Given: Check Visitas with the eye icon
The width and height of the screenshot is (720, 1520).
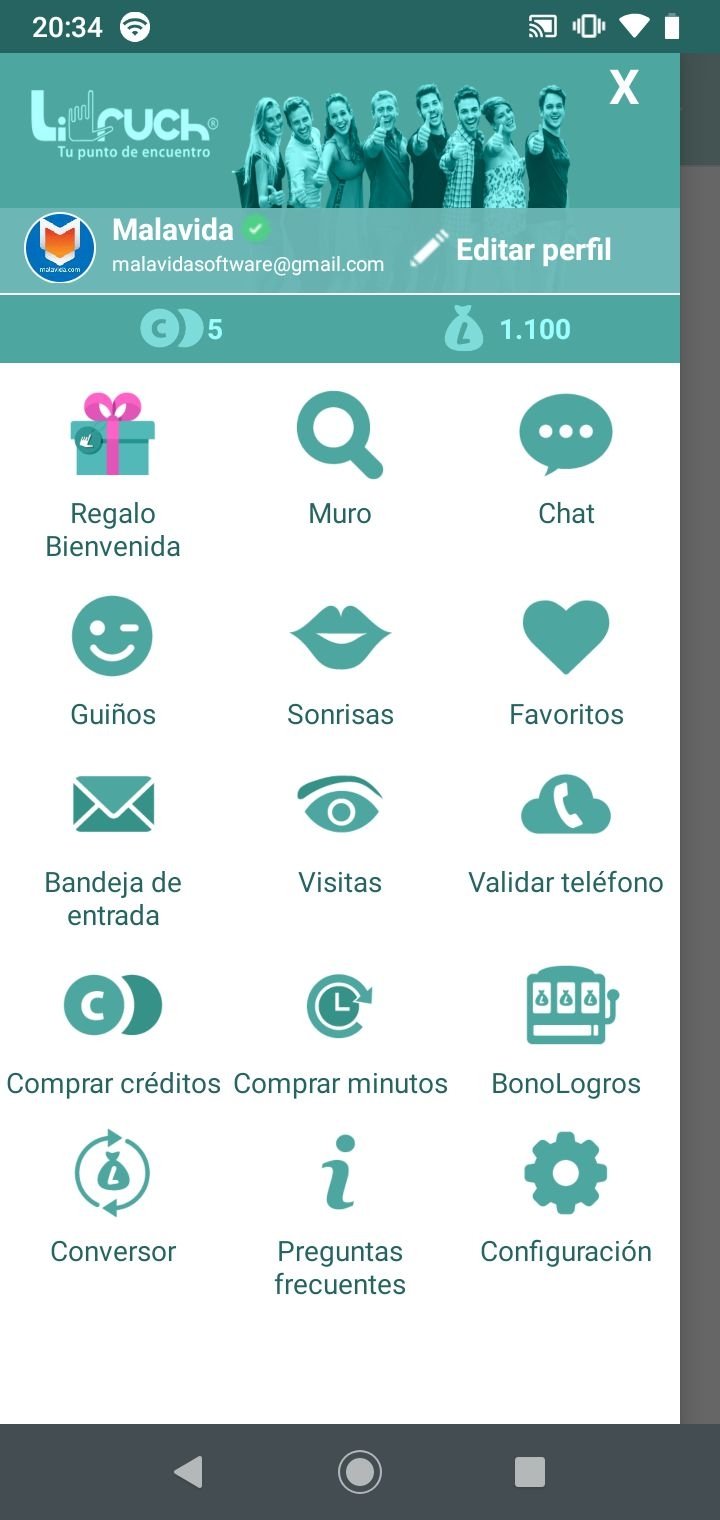Looking at the screenshot, I should [x=340, y=803].
